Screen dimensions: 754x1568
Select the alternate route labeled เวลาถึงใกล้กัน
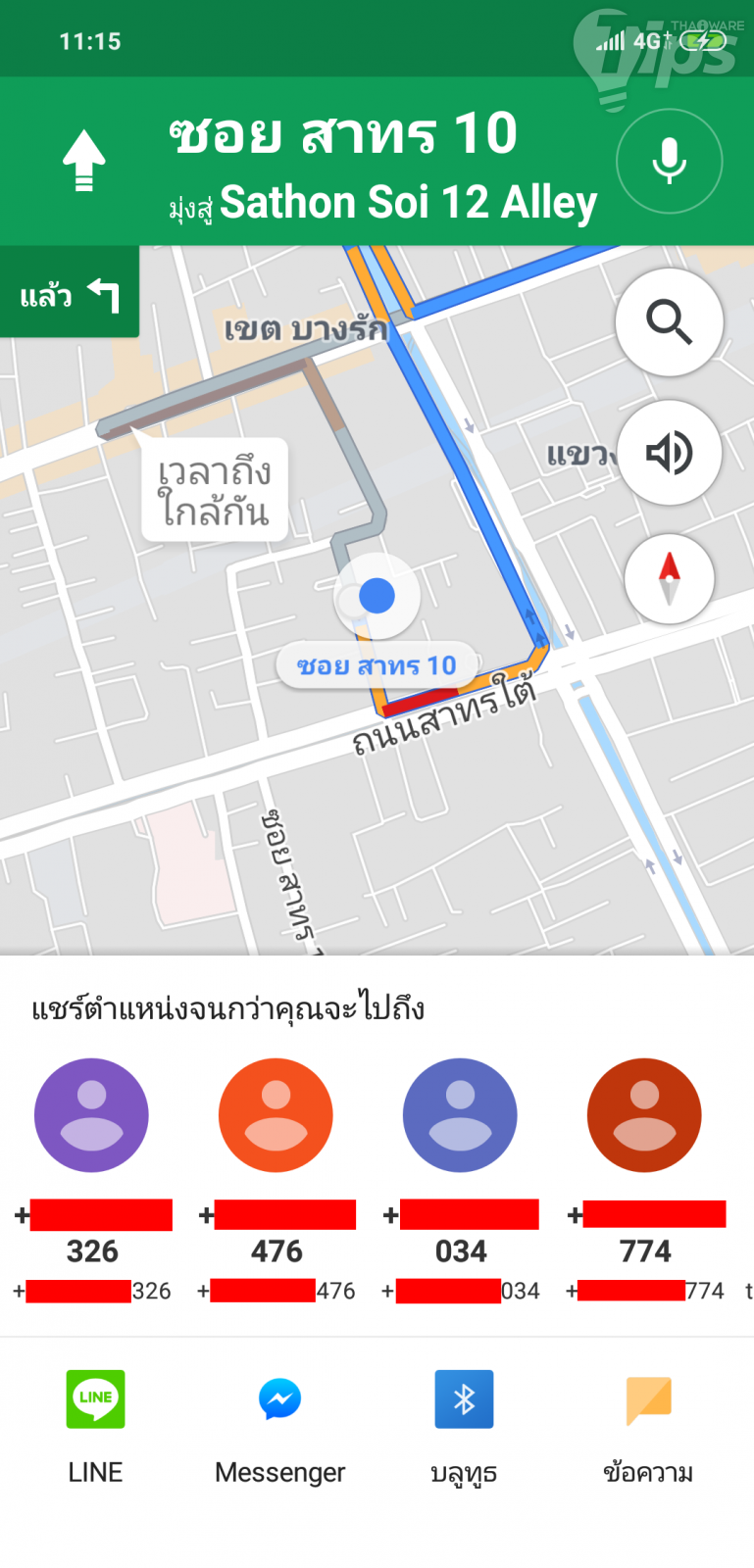(x=215, y=490)
